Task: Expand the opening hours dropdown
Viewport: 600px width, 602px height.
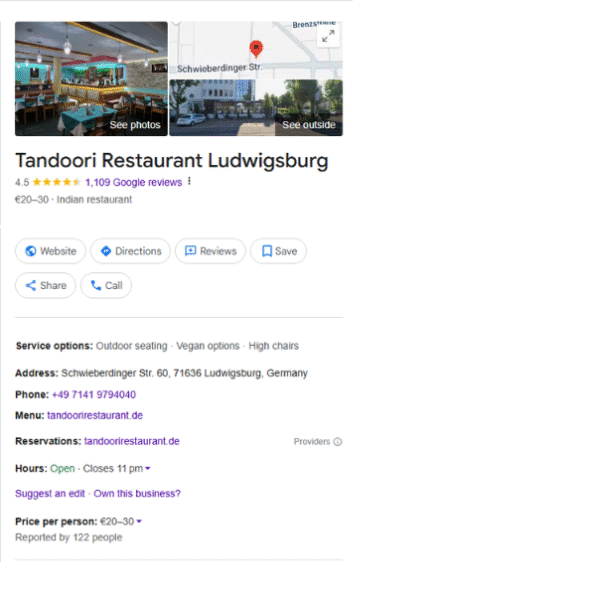Action: [x=148, y=468]
